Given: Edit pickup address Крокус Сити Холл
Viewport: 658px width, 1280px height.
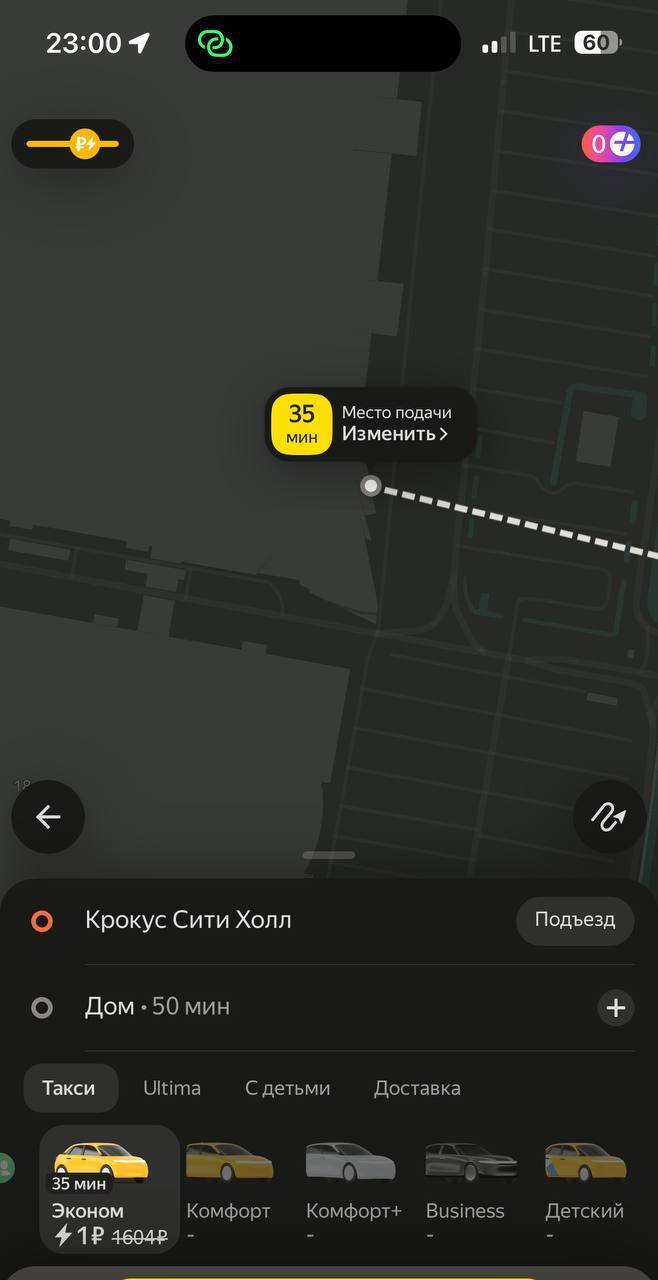Looking at the screenshot, I should click(189, 920).
